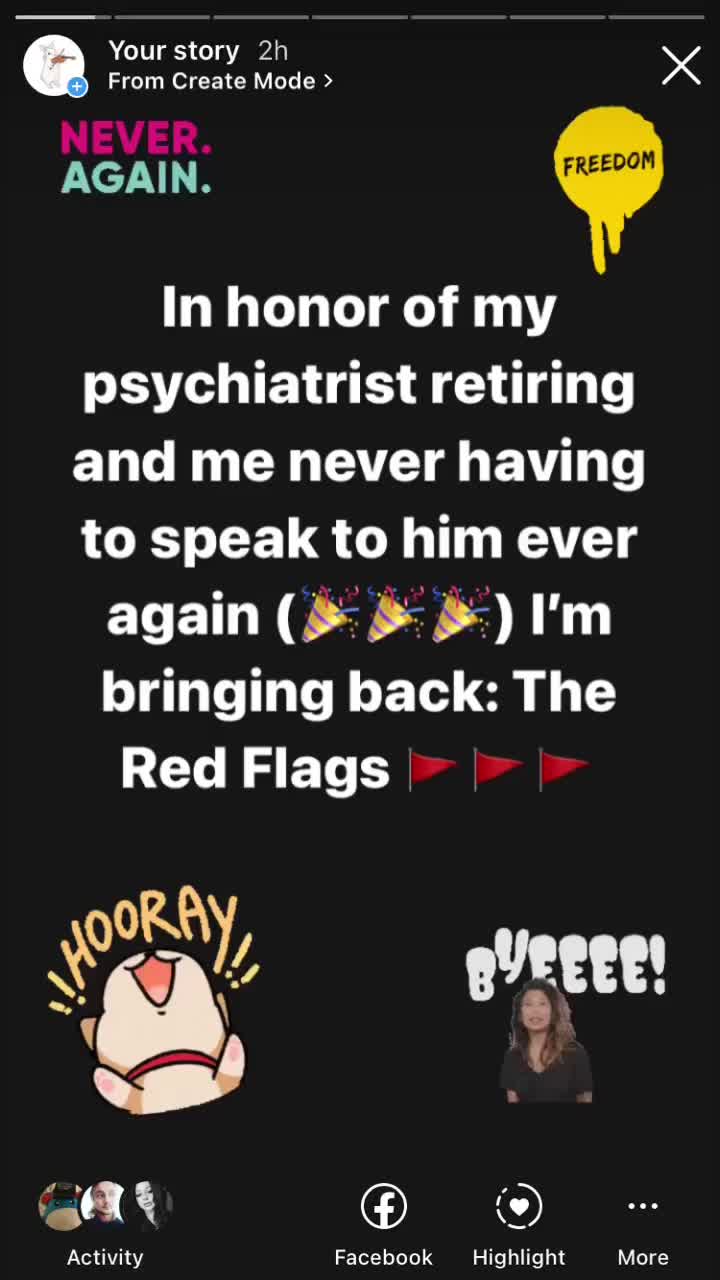Close the story viewer
The height and width of the screenshot is (1280, 720).
pyautogui.click(x=681, y=67)
